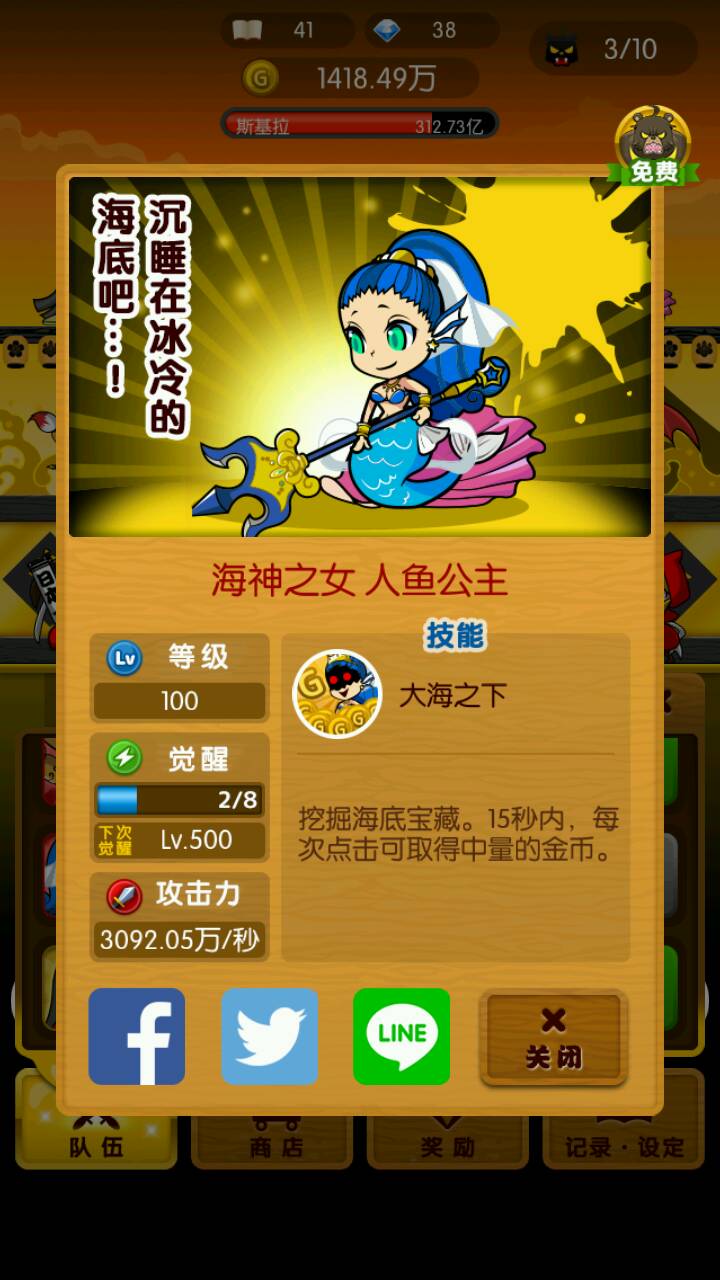Close the character info dialog
This screenshot has width=720, height=1280.
point(553,1038)
